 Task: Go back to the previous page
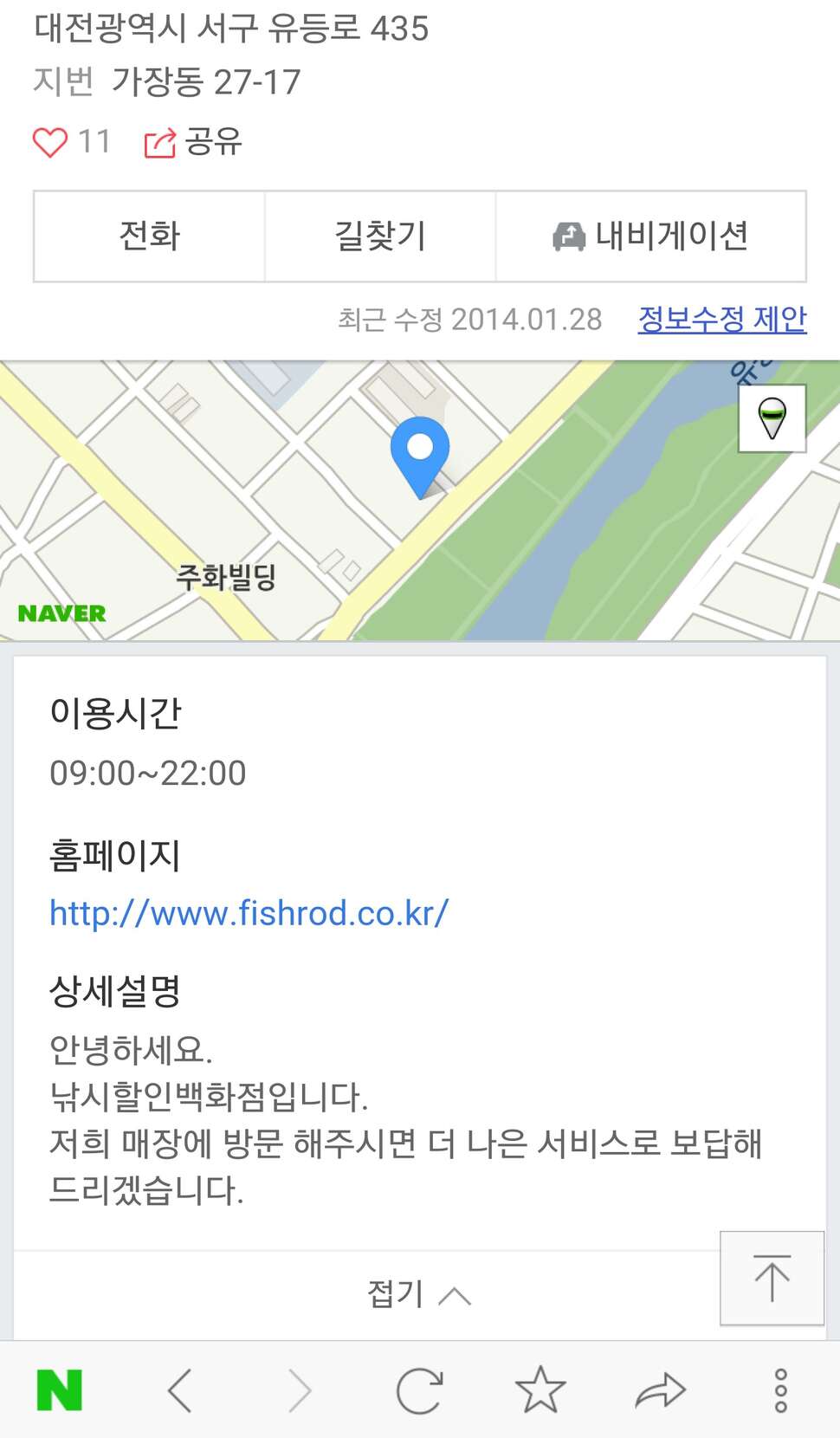pos(179,1390)
